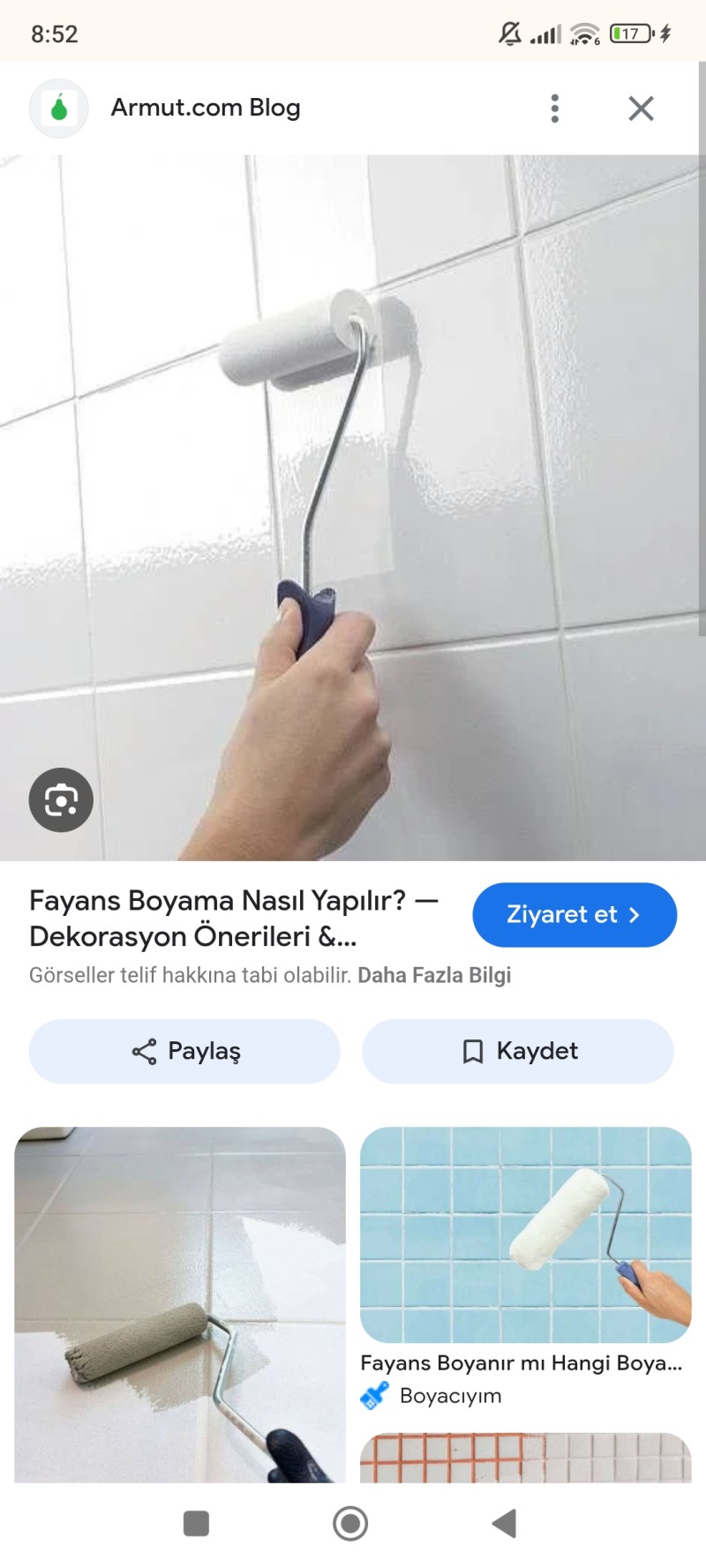706x1568 pixels.
Task: Tap the Paylaş share button
Action: tap(184, 1051)
